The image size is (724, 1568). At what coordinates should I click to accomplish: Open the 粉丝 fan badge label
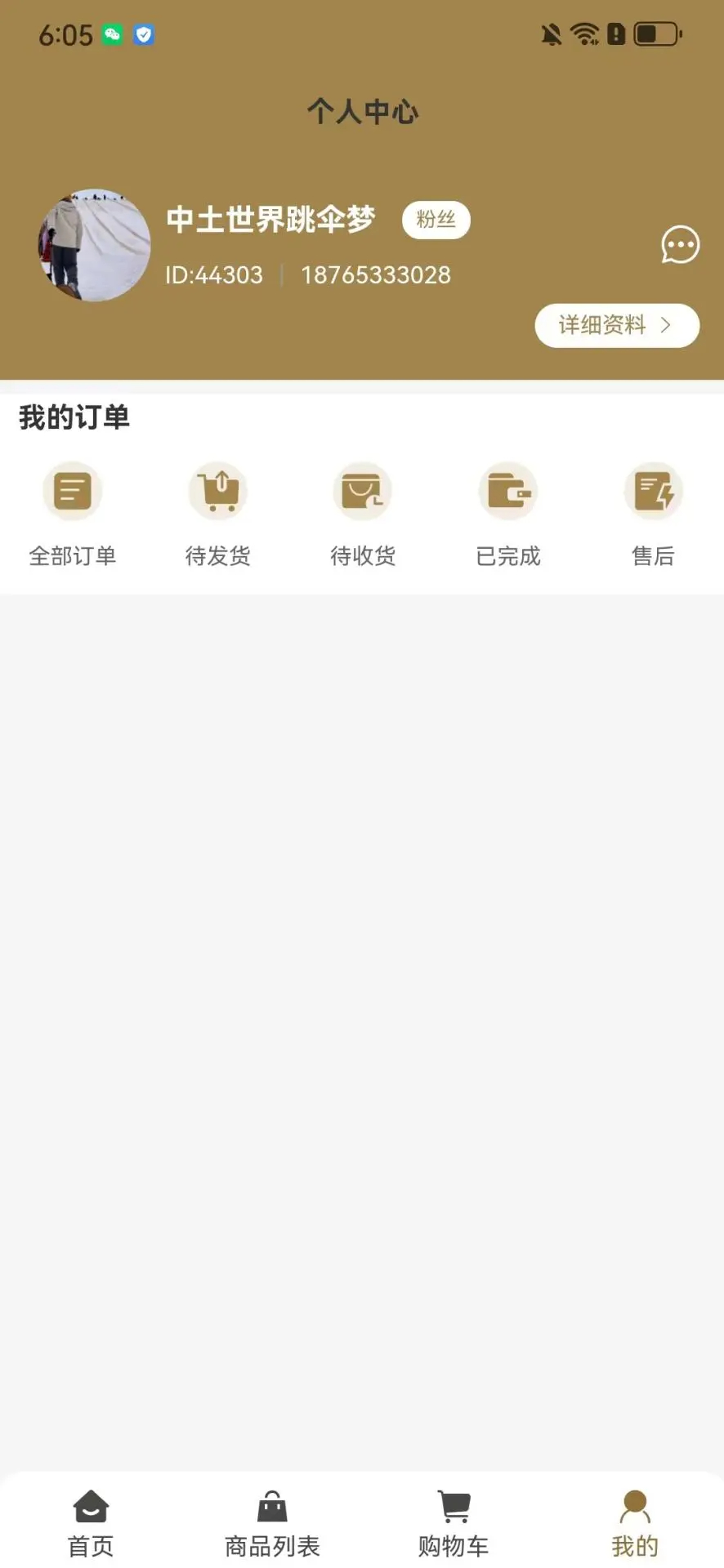click(436, 219)
